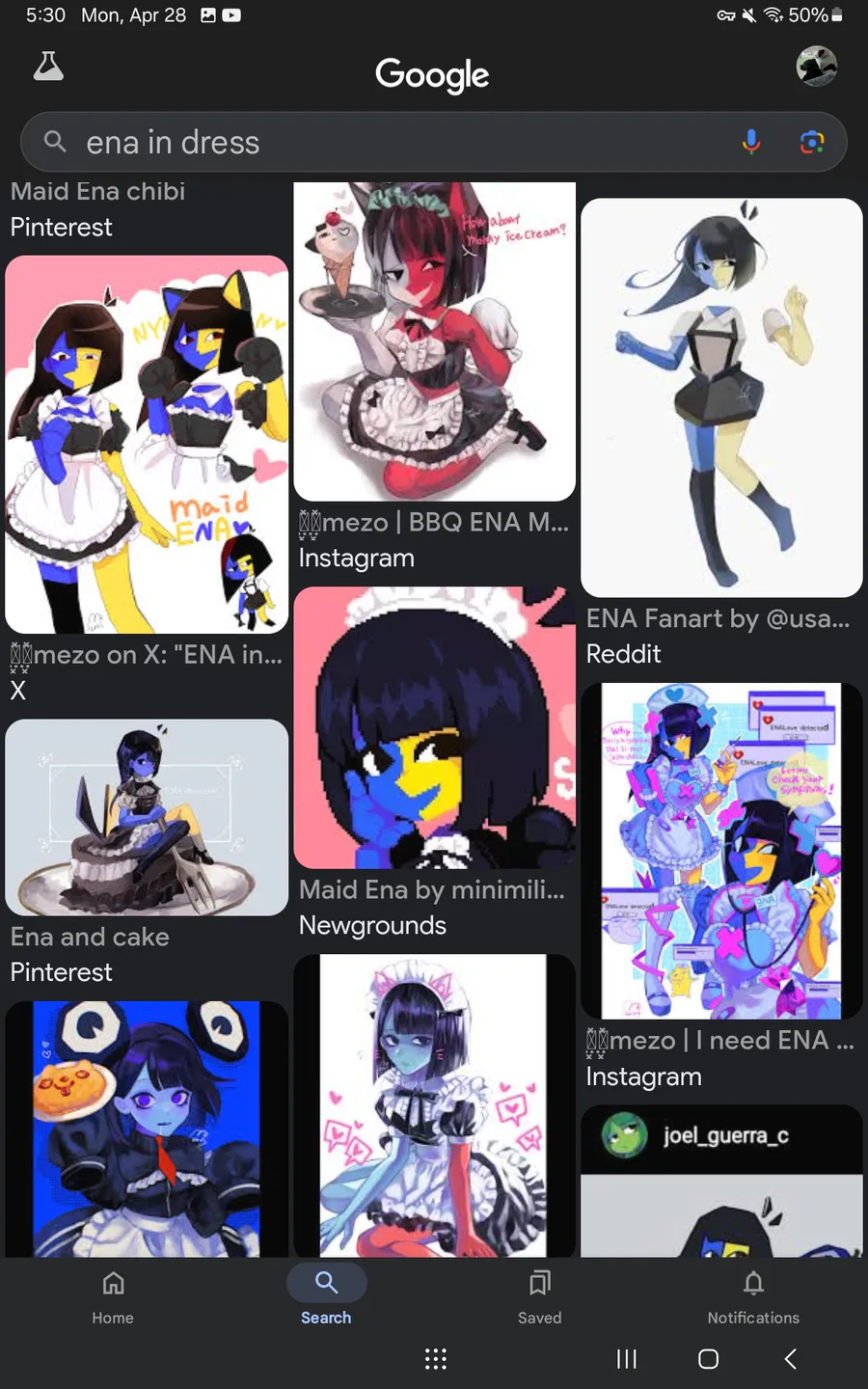The width and height of the screenshot is (868, 1389).
Task: Switch to the Saved tab
Action: 539,1295
